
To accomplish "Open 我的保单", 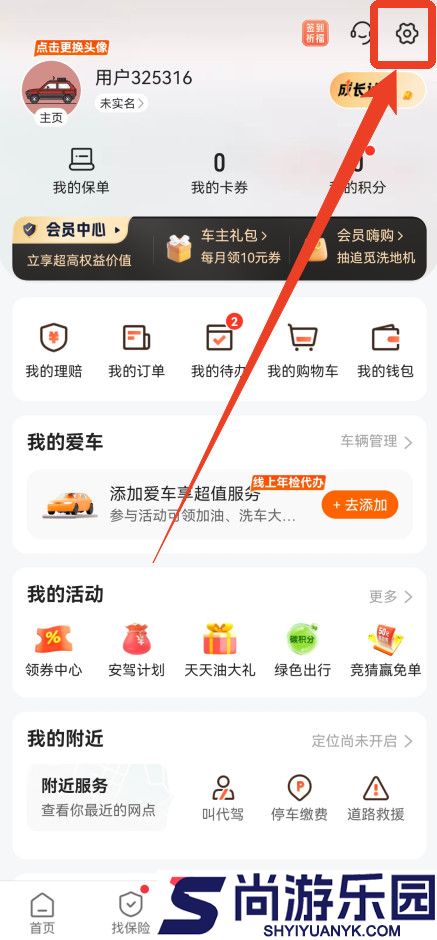I will pyautogui.click(x=81, y=171).
